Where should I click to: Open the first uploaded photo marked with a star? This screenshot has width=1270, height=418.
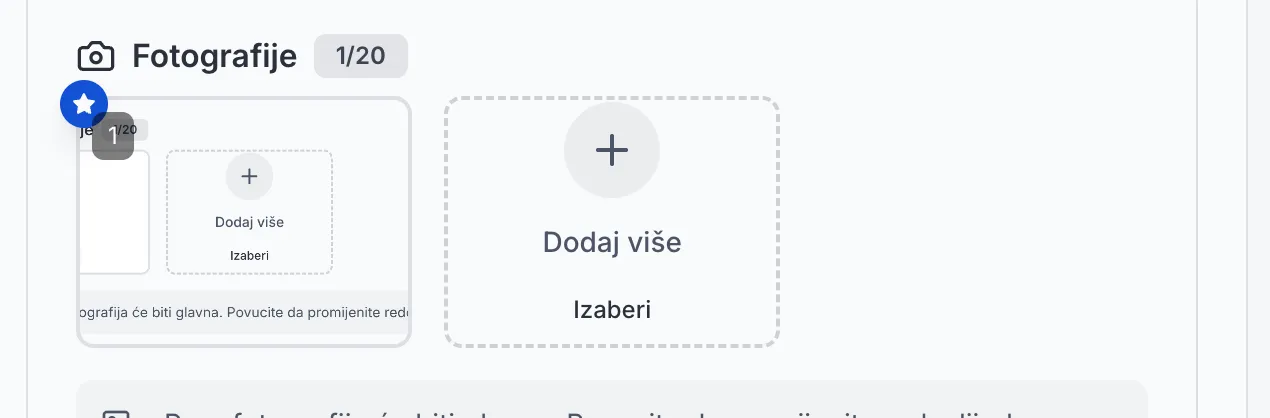pyautogui.click(x=244, y=222)
